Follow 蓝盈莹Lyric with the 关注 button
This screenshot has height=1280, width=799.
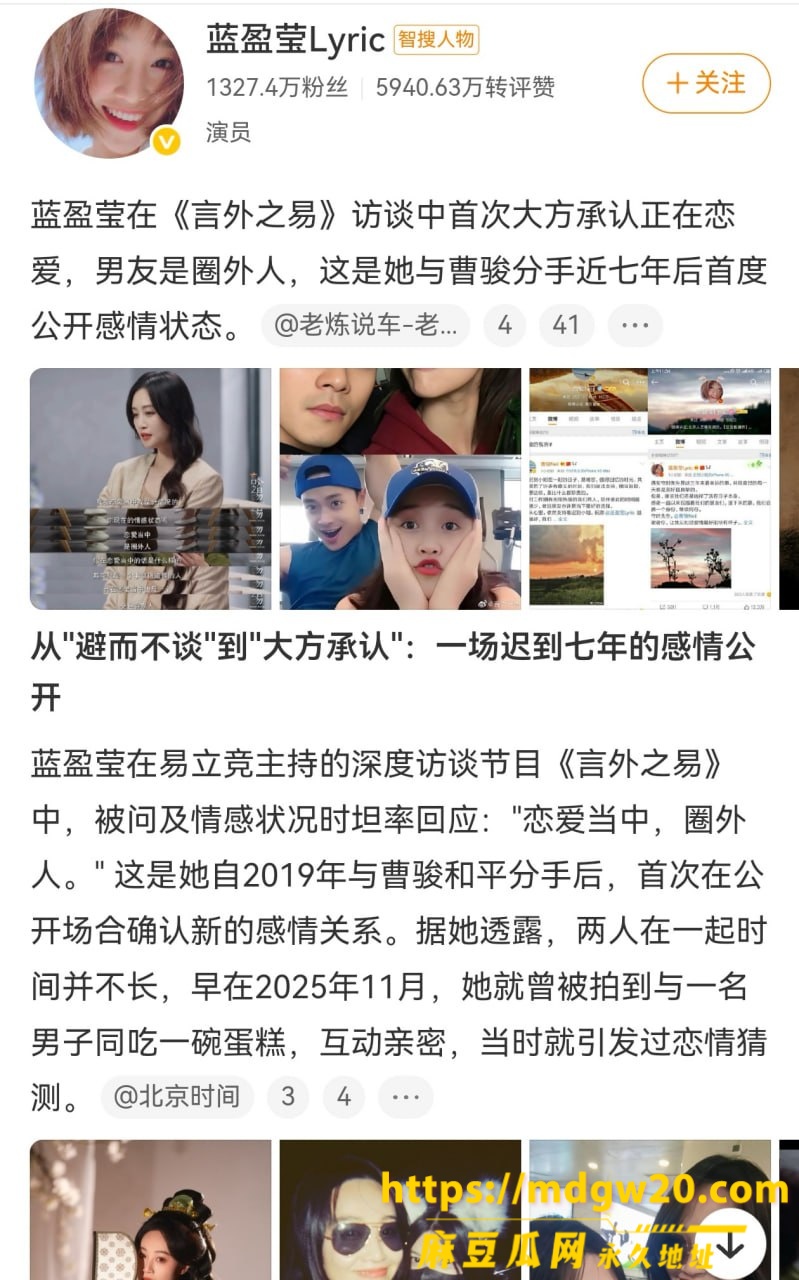[x=706, y=83]
